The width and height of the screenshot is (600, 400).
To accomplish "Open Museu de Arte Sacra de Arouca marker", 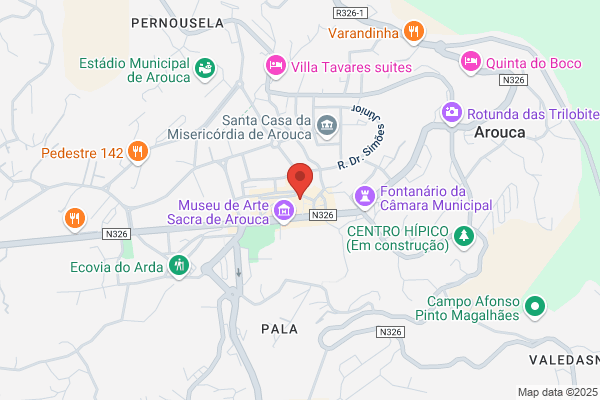I will point(284,211).
